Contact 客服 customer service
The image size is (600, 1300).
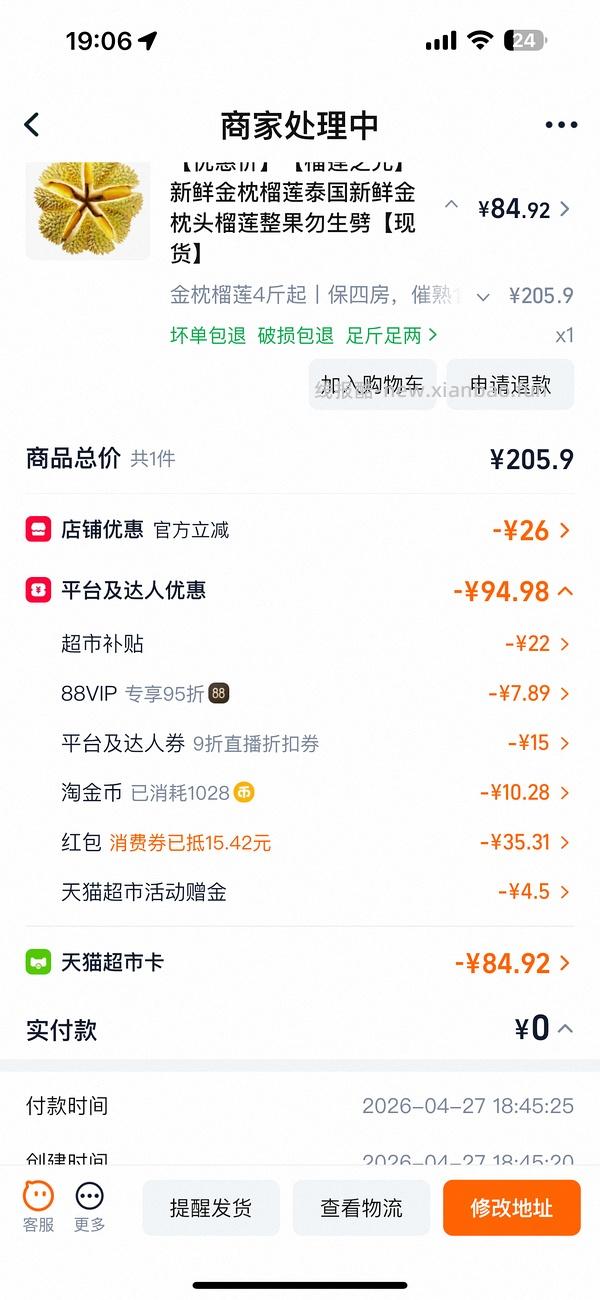39,1206
